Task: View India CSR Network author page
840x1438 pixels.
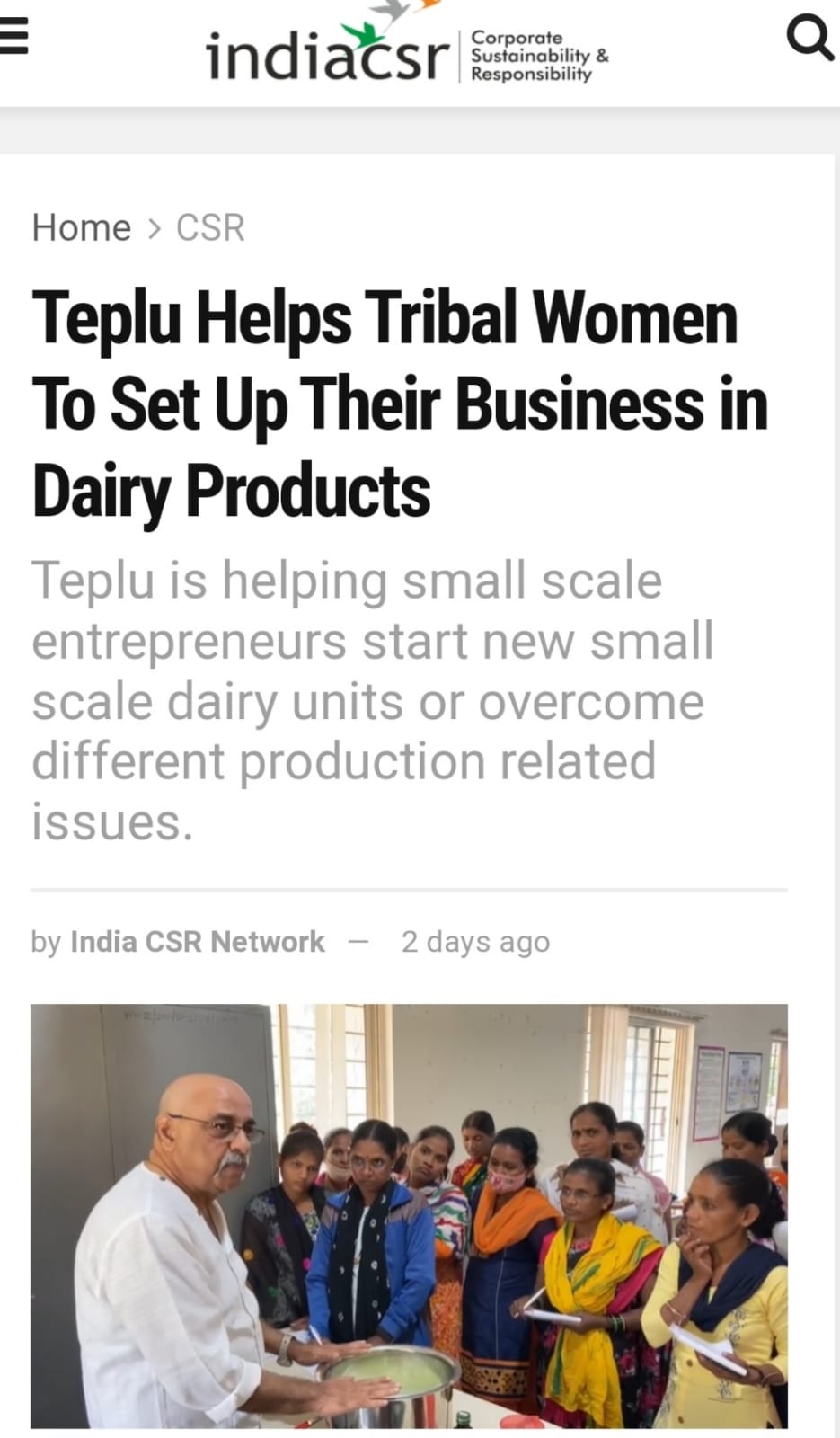Action: (197, 941)
